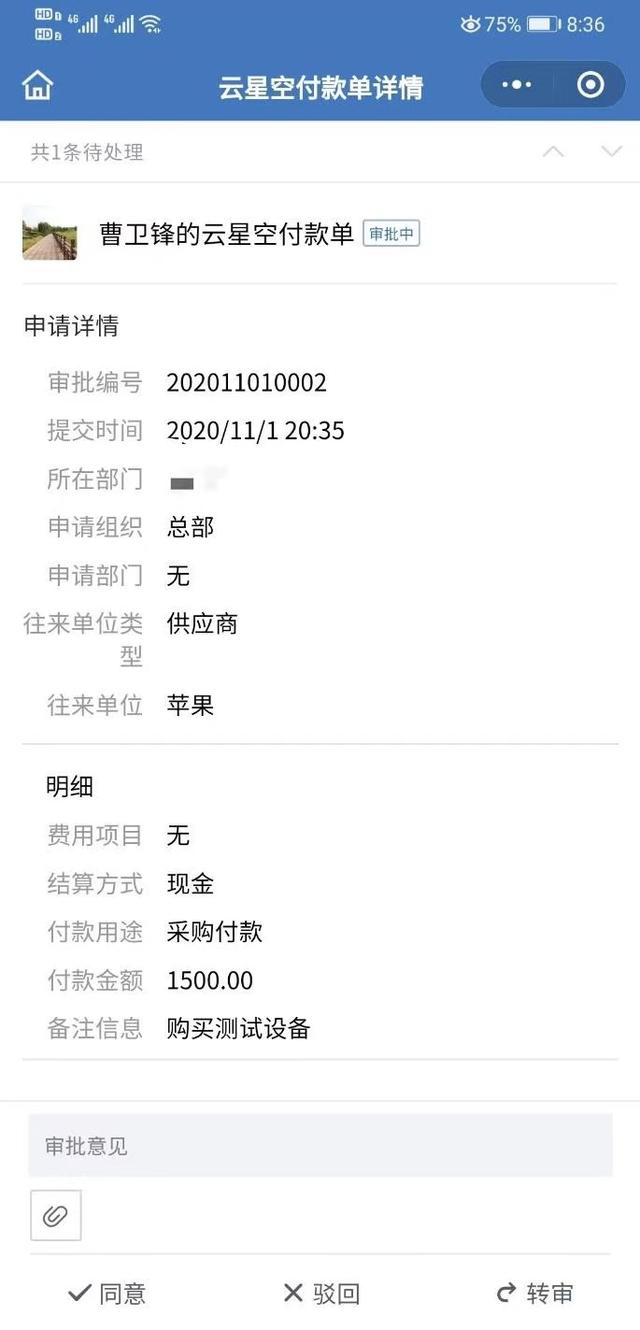Tap the 审批意见 comment field

320,1146
